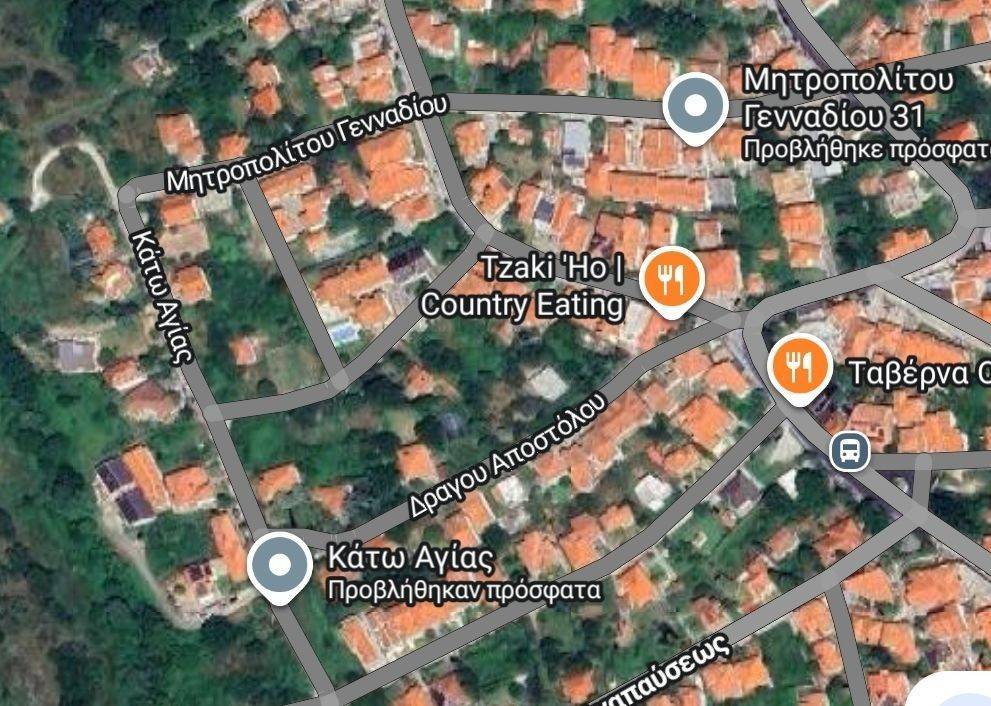Select the Κάτω Αγίας recently viewed pin
Viewport: 991px width, 706px height.
279,566
